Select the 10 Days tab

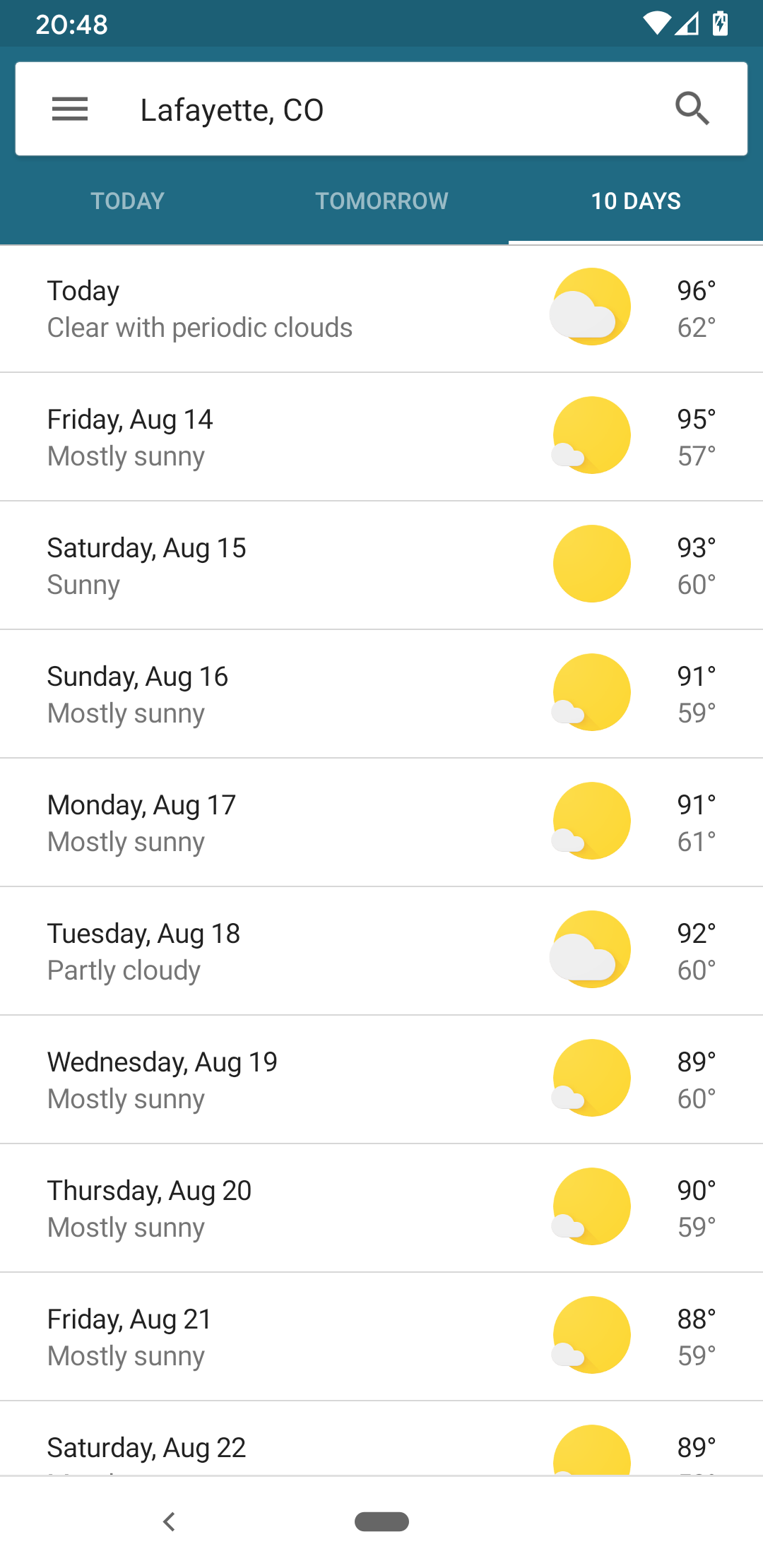[636, 201]
